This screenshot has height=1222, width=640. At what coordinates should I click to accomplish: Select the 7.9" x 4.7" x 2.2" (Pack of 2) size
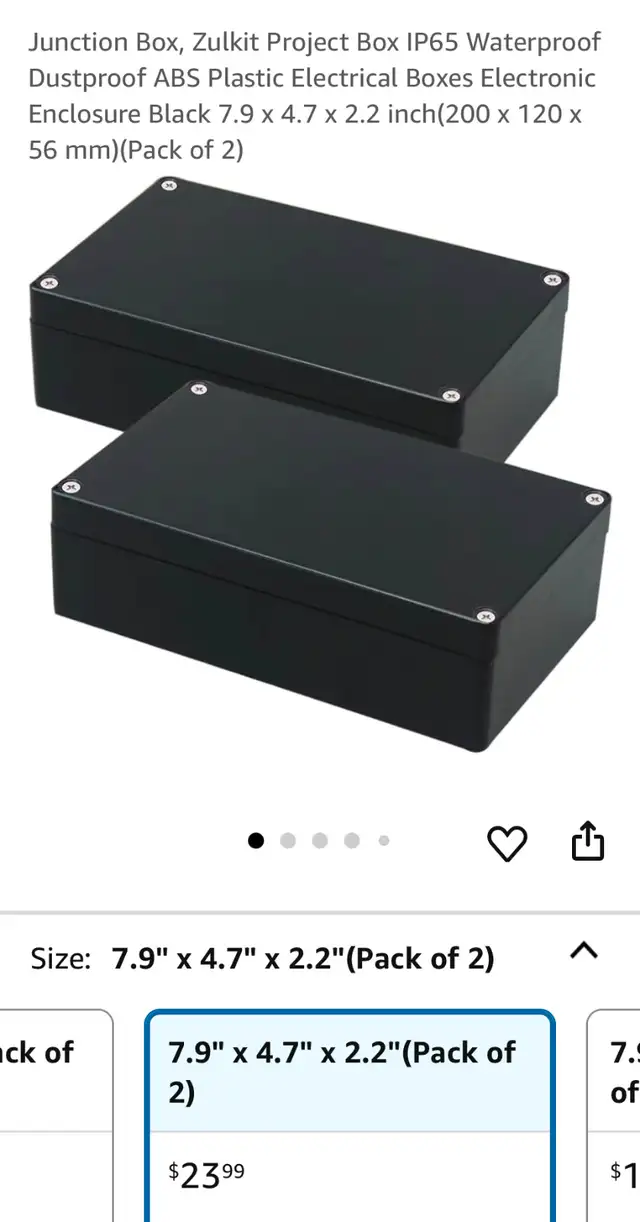click(x=349, y=1116)
